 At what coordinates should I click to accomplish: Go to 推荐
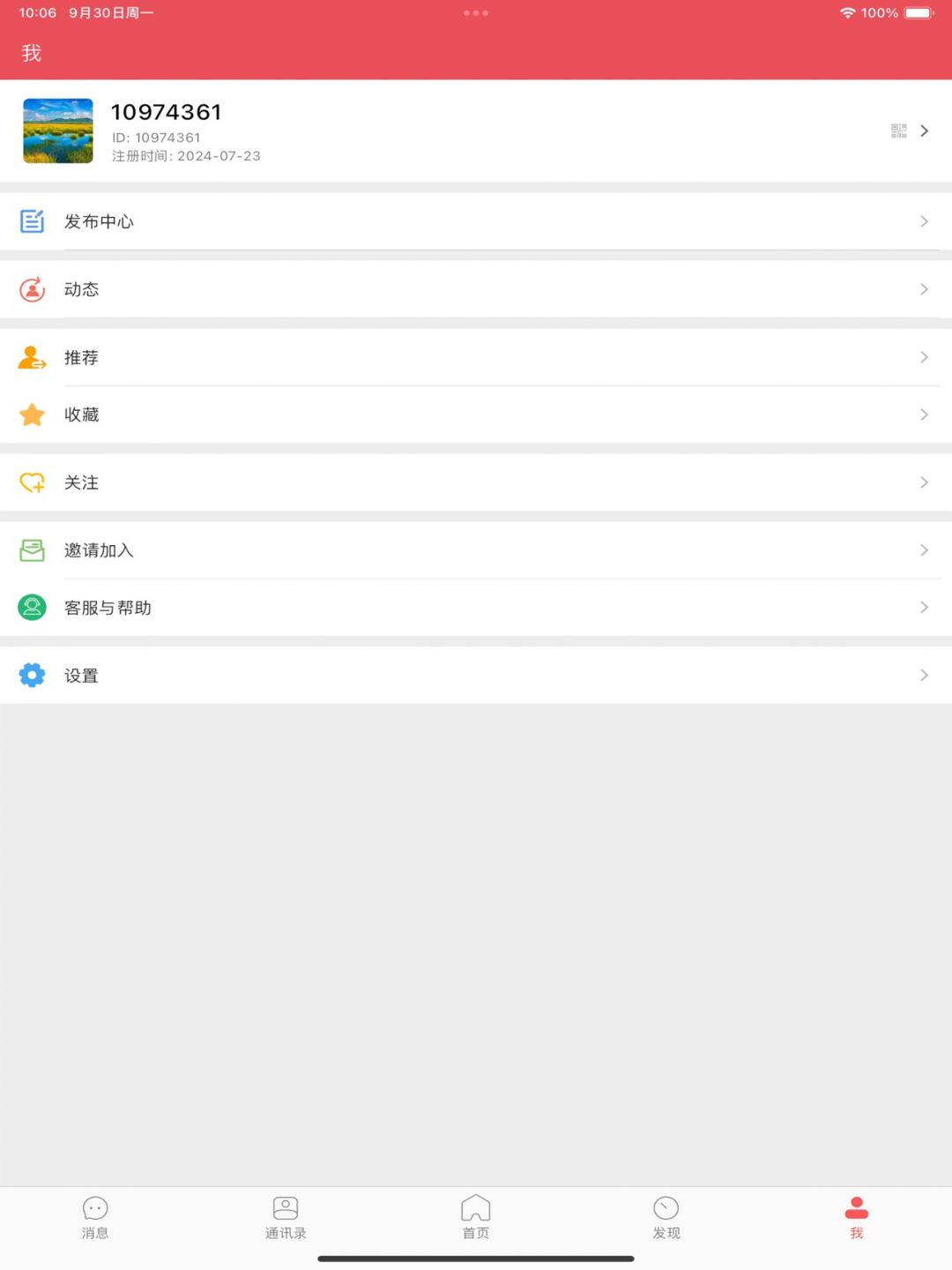click(476, 357)
